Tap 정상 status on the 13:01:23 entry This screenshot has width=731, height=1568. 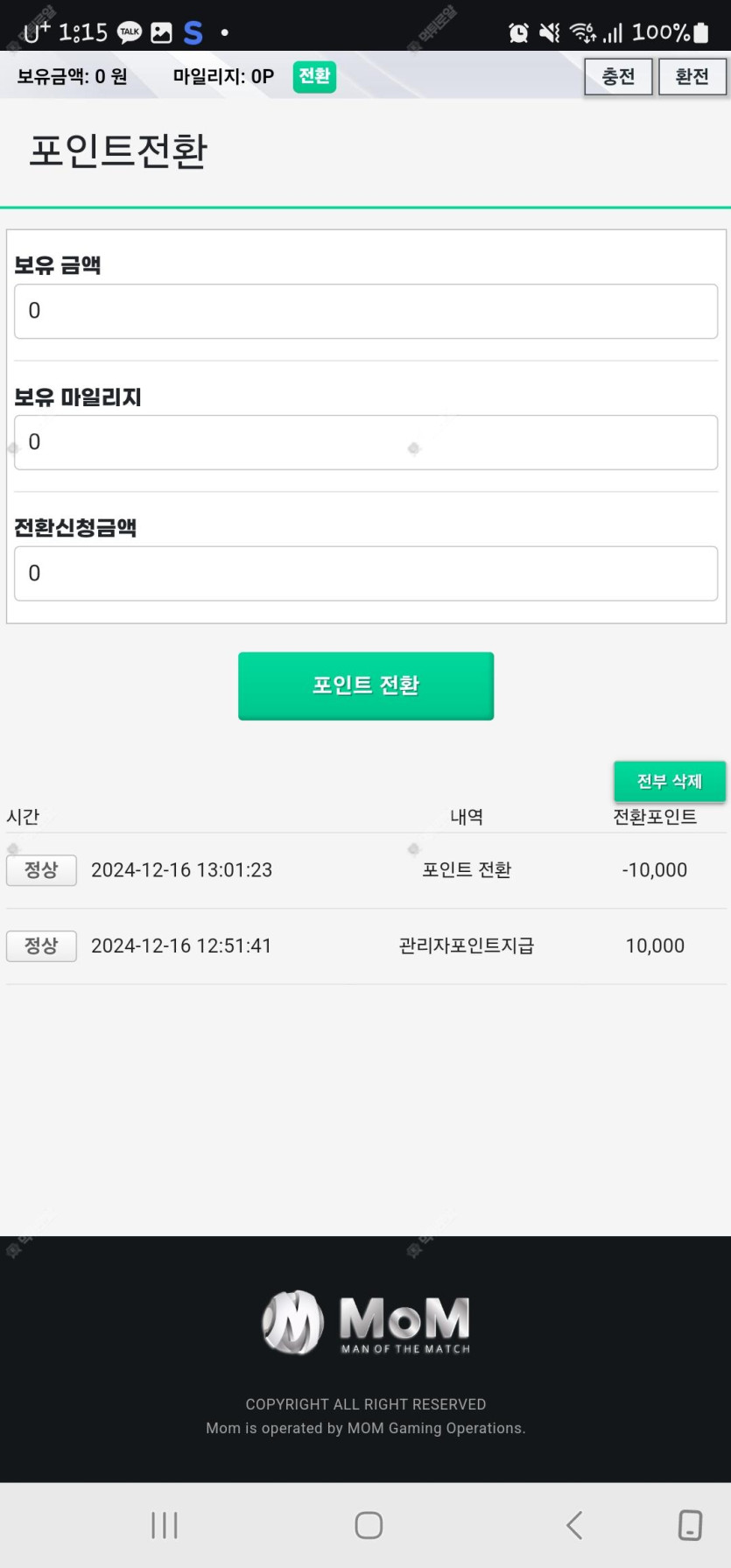[41, 870]
